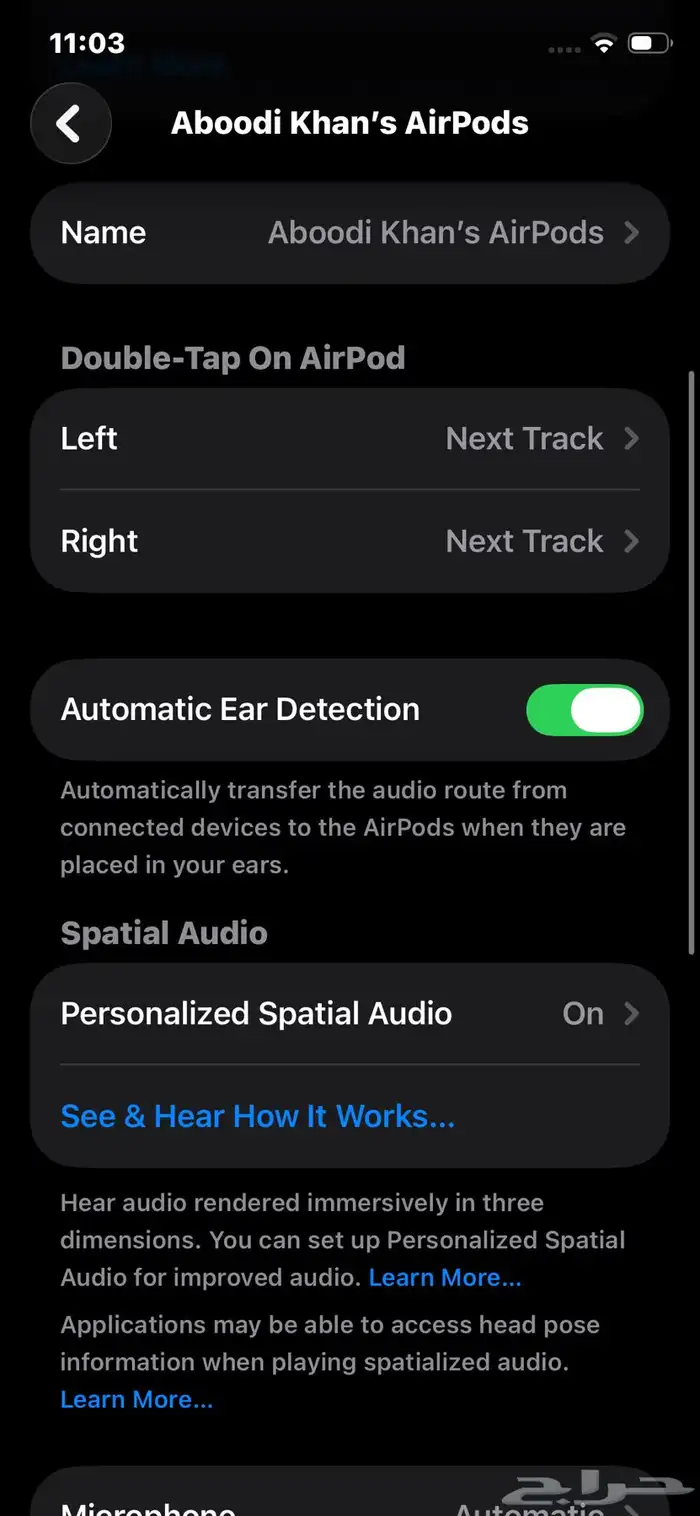Image resolution: width=700 pixels, height=1516 pixels.
Task: Turn off Automatic Ear Detection
Action: [x=584, y=710]
